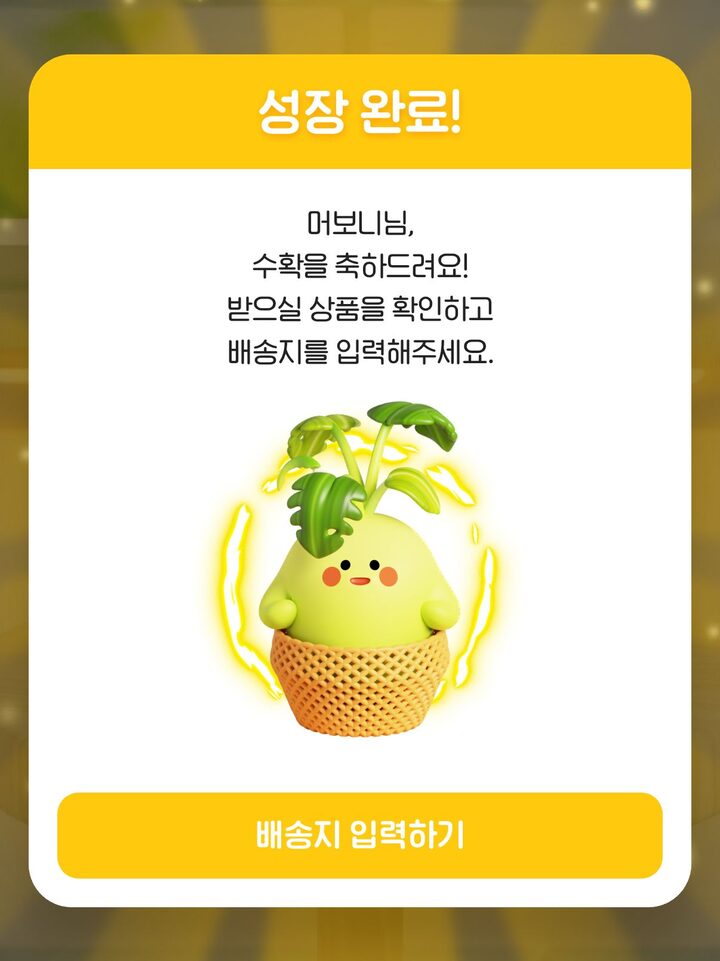Tap the 배송지 입력하기 button

[x=360, y=835]
